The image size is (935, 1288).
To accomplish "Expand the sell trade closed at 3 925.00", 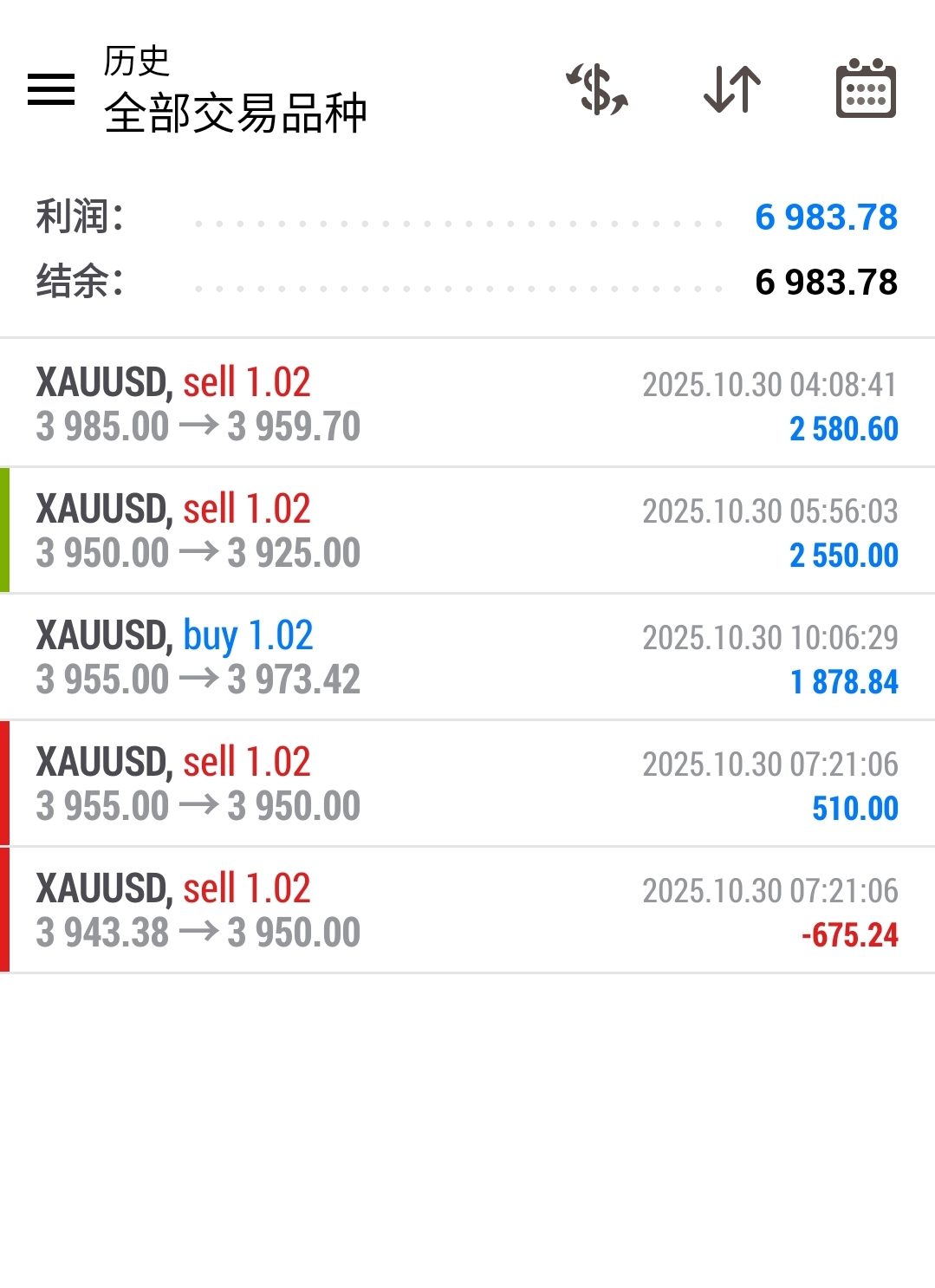I will point(467,530).
